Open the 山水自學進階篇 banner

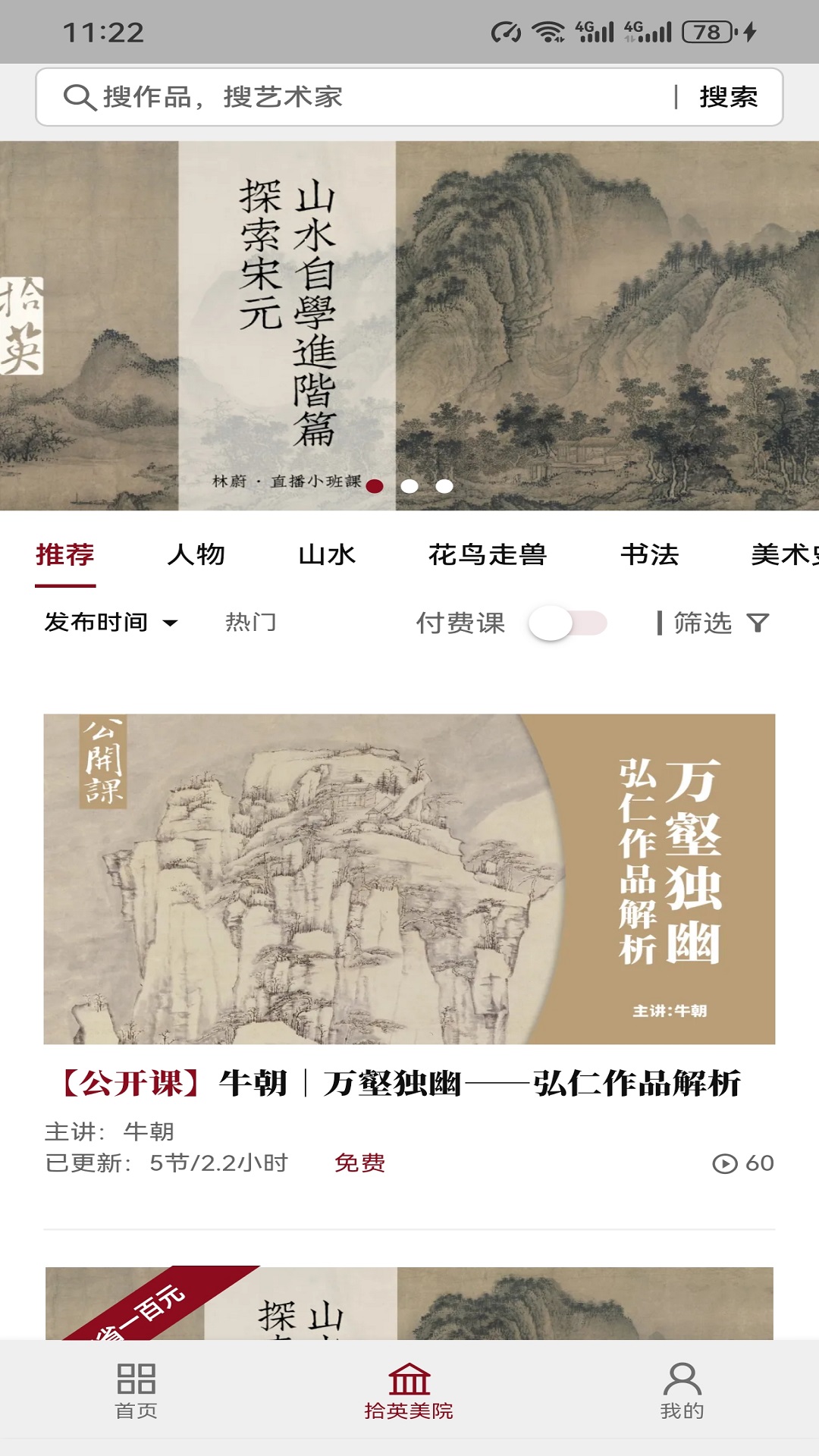tap(409, 326)
